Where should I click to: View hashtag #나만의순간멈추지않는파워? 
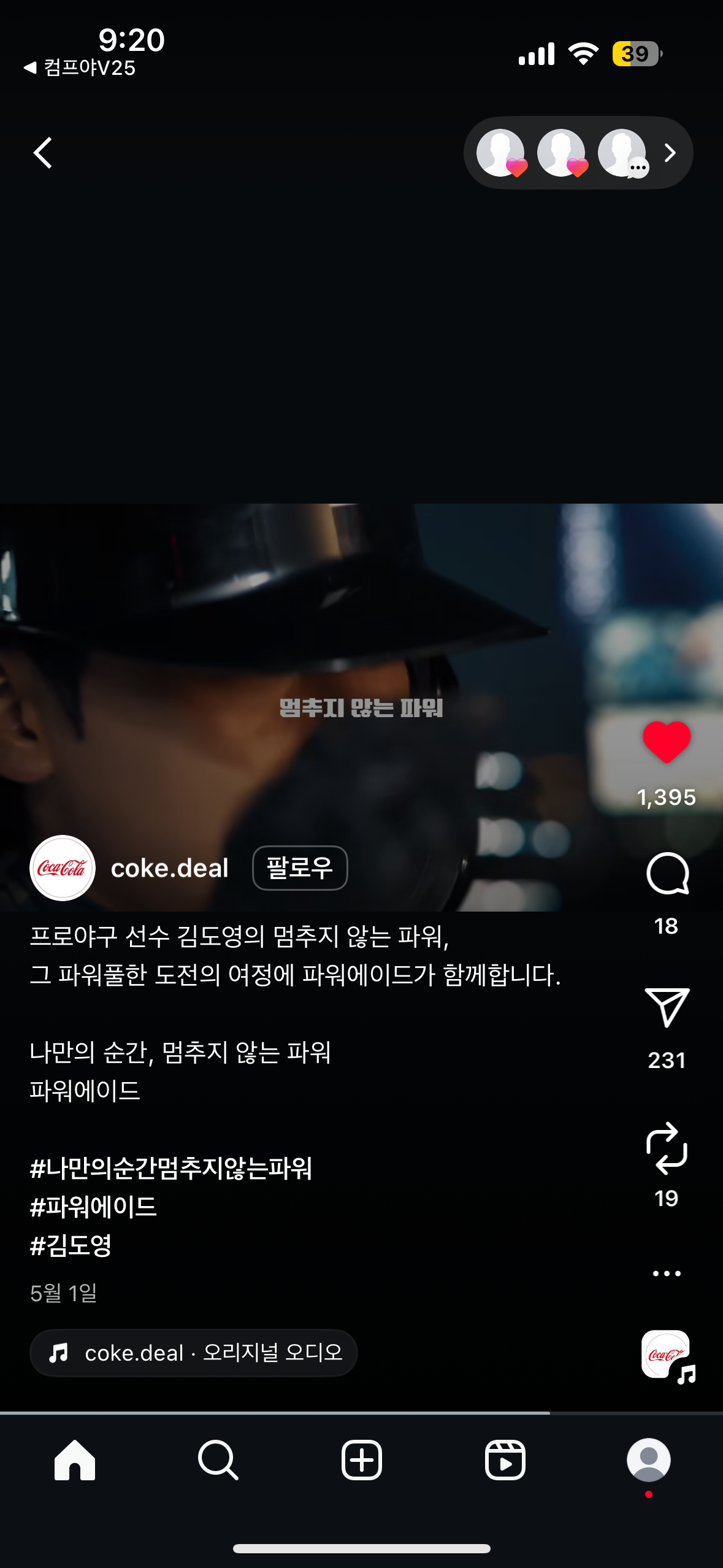coord(171,1168)
